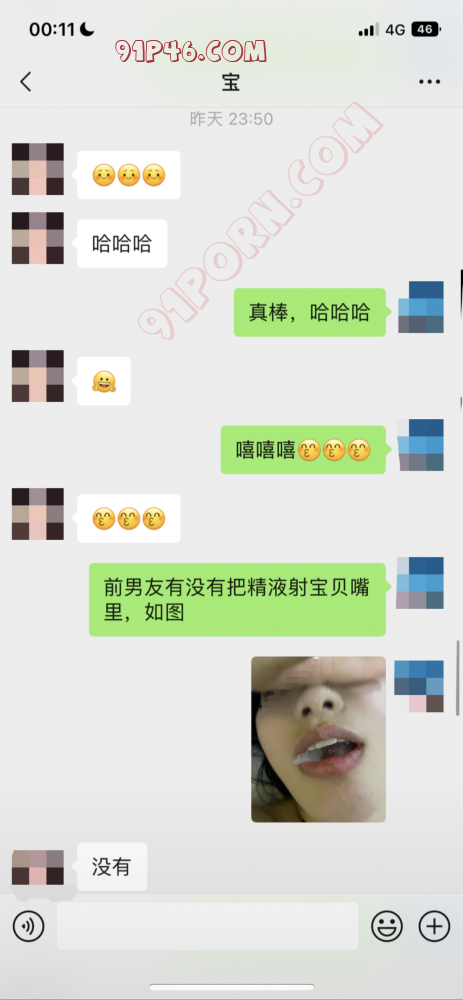Open the emoji sticker panel
Viewport: 463px width, 1000px height.
tap(387, 926)
